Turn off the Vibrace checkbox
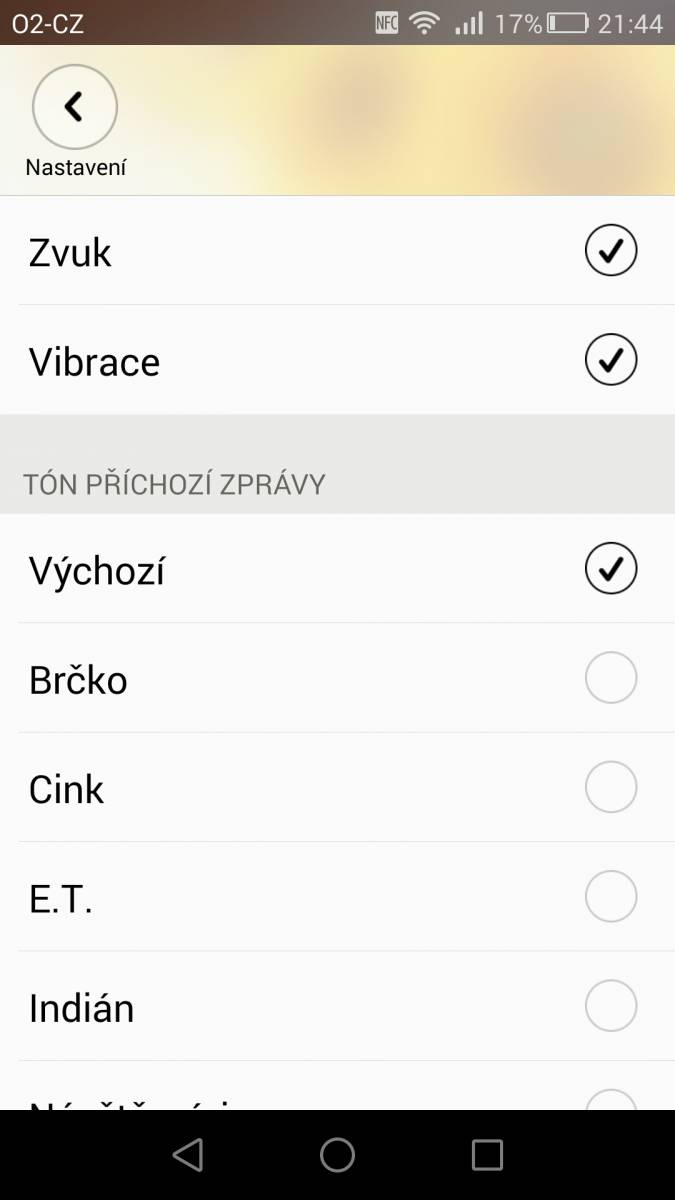This screenshot has width=675, height=1200. pos(610,359)
